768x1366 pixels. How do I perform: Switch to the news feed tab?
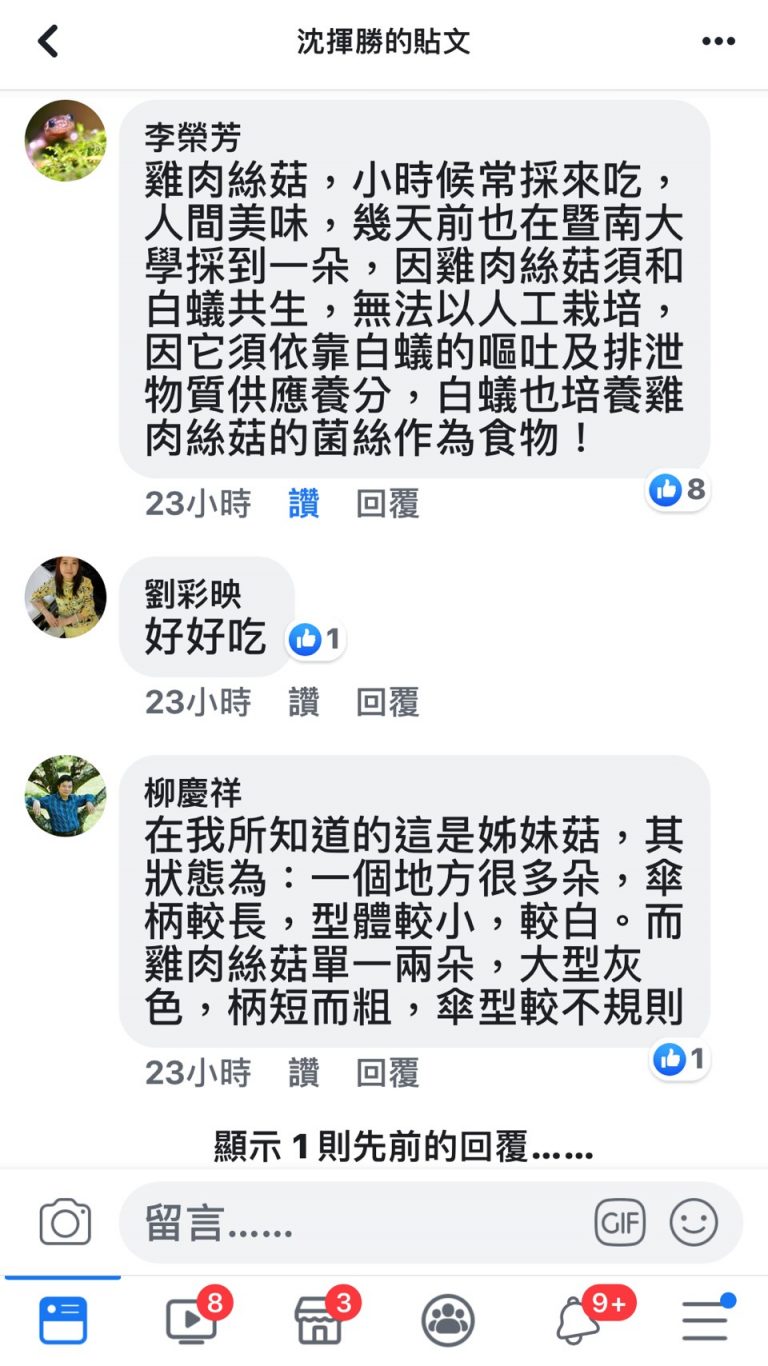coord(63,1321)
